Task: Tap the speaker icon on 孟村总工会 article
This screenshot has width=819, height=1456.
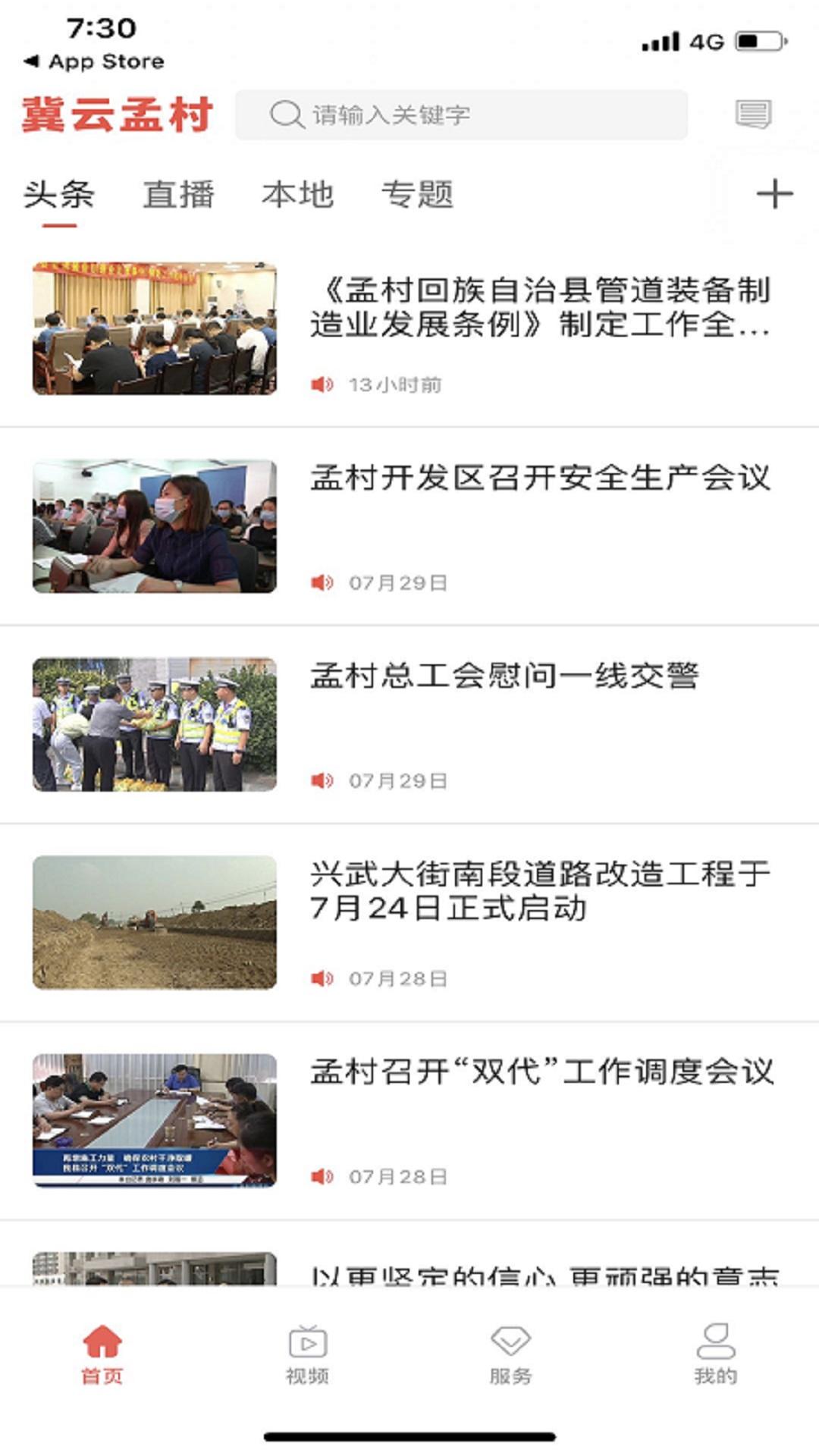Action: tap(322, 780)
